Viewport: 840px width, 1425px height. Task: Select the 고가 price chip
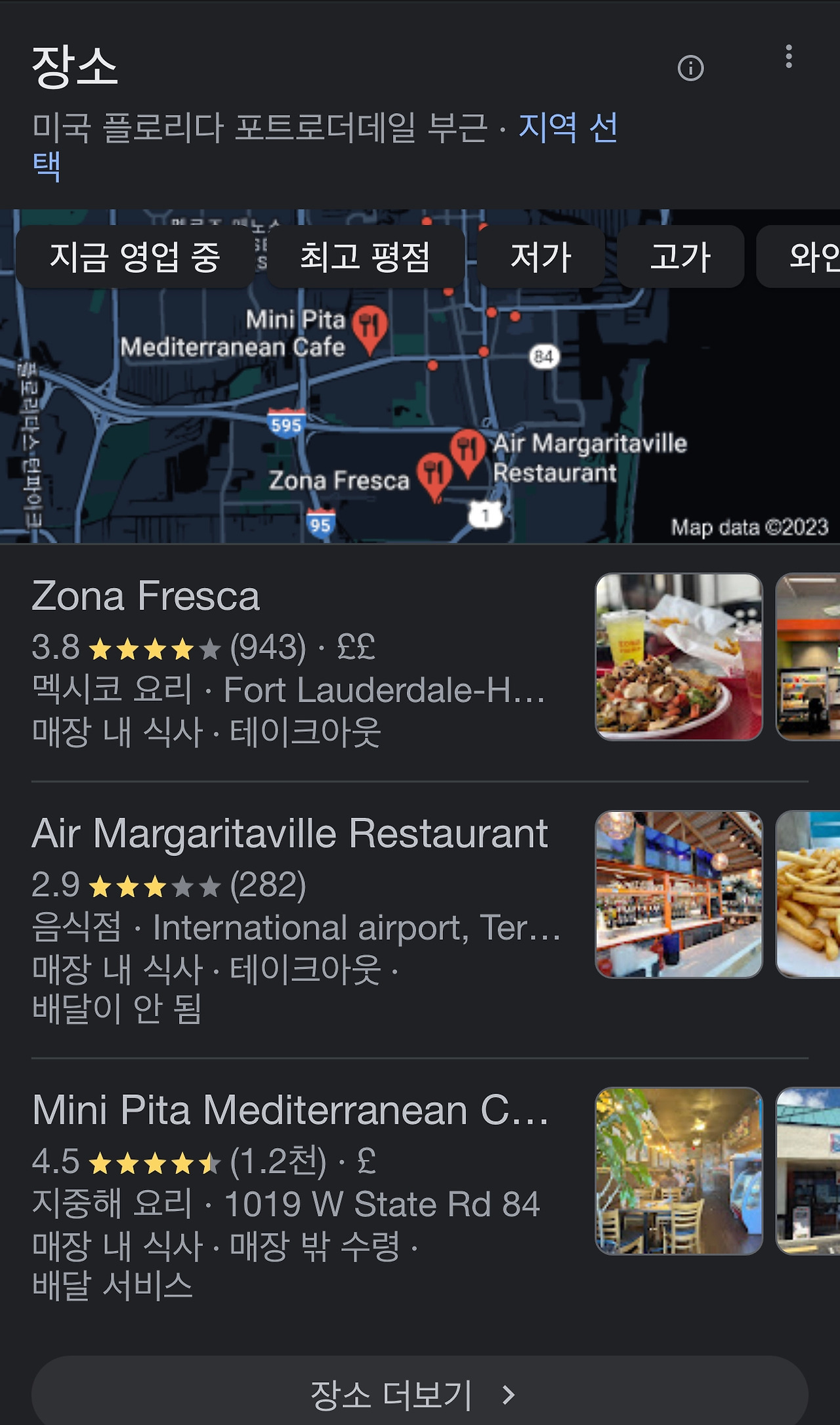point(681,257)
